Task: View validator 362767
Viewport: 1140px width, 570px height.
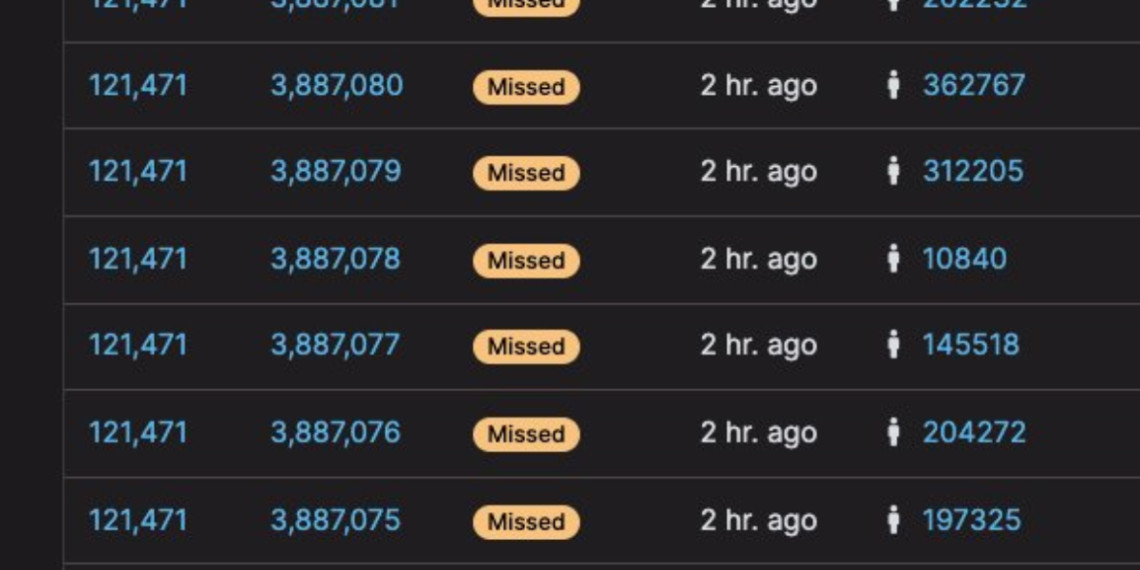Action: 973,85
